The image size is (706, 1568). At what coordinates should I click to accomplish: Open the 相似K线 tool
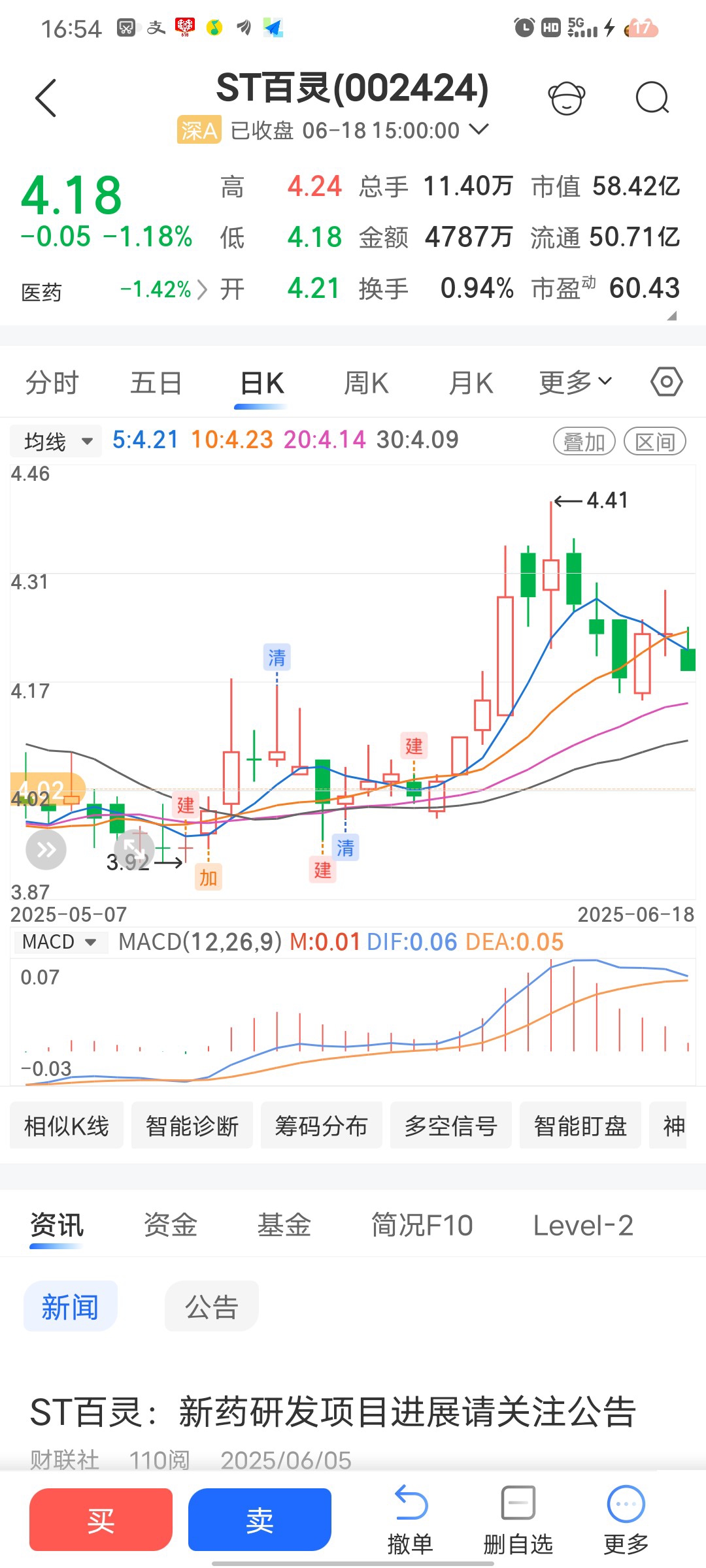click(67, 1126)
